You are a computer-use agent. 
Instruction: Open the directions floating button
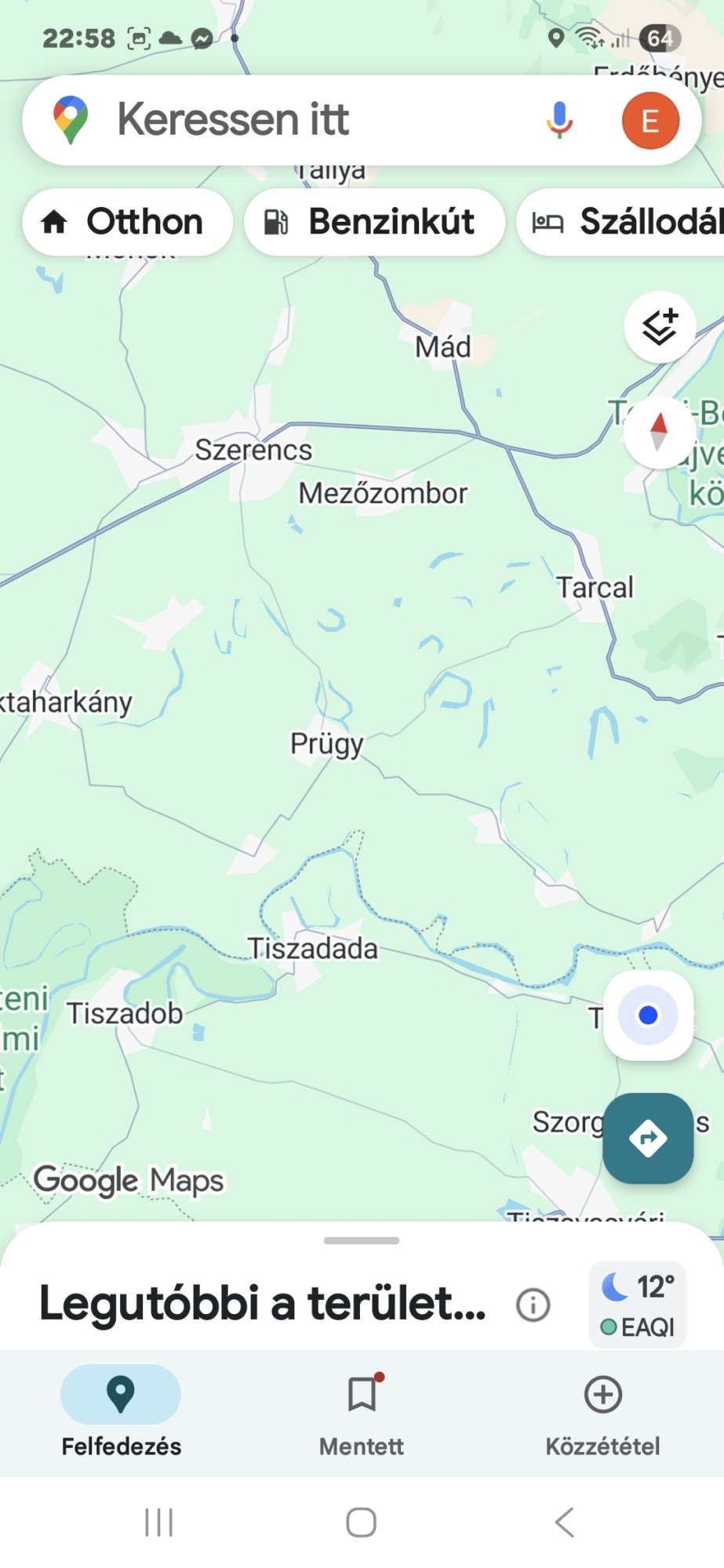(648, 1138)
